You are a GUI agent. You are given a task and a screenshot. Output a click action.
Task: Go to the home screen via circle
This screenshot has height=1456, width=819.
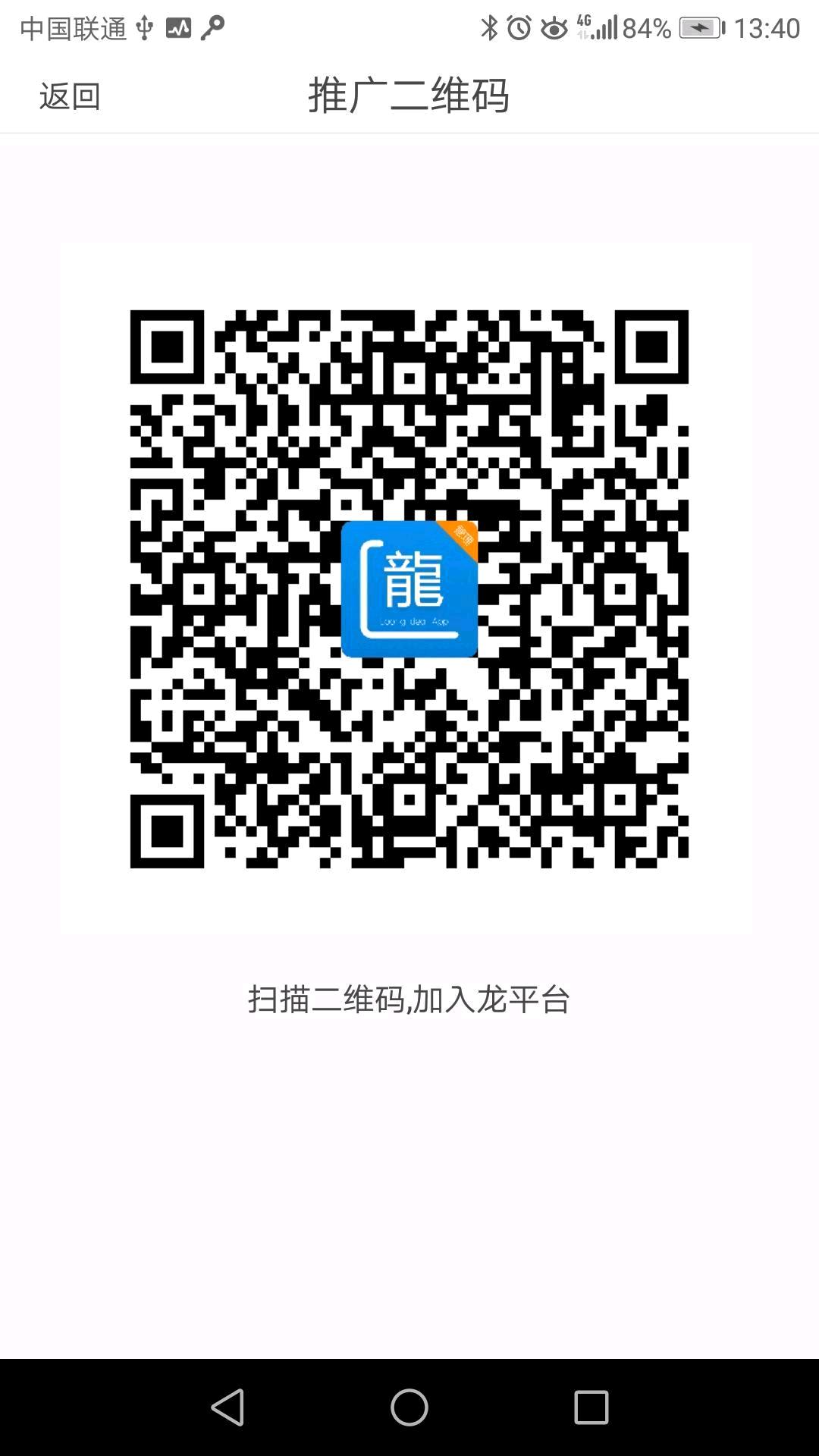(x=409, y=1407)
